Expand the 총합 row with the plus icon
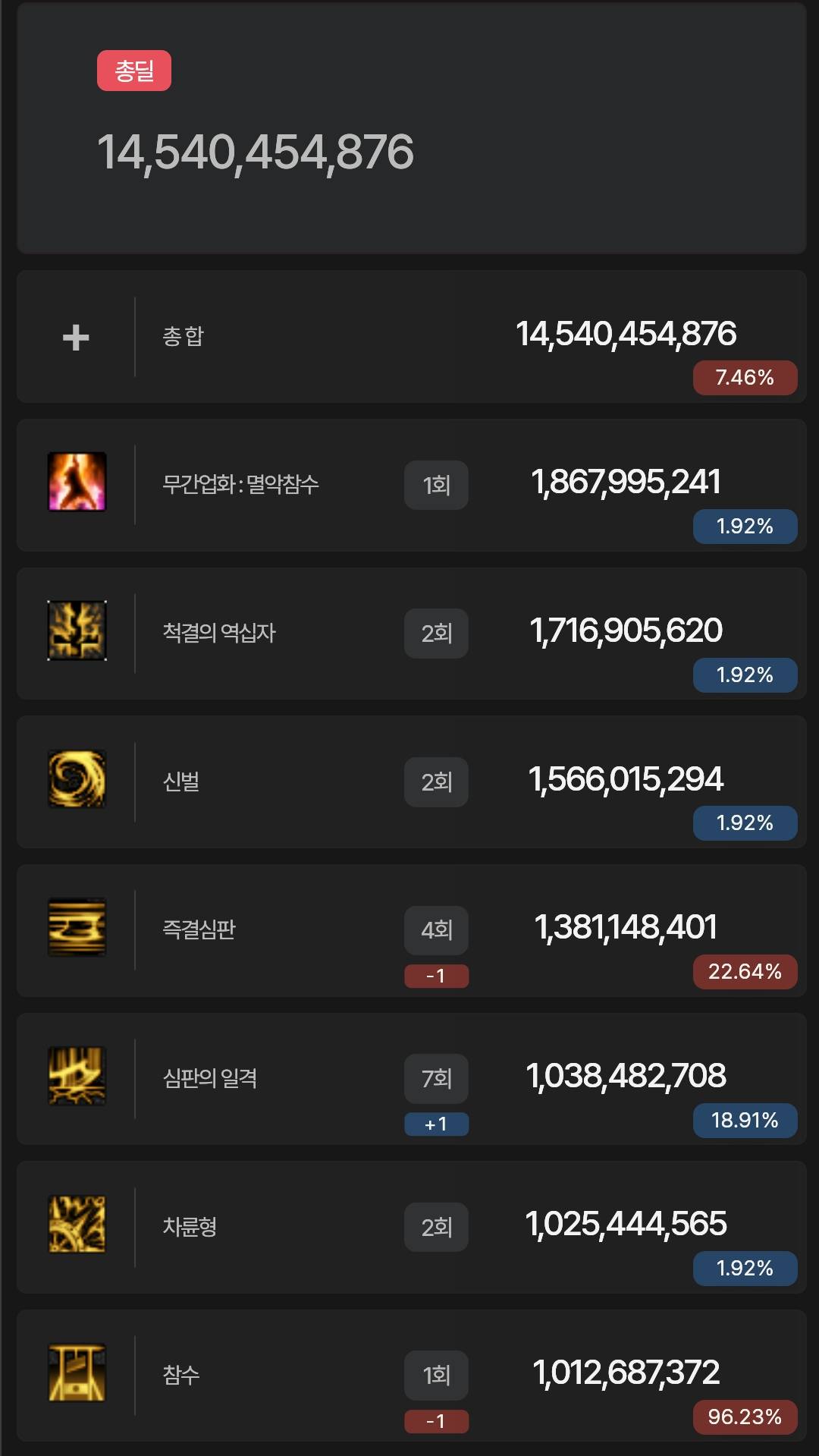819x1456 pixels. 76,337
